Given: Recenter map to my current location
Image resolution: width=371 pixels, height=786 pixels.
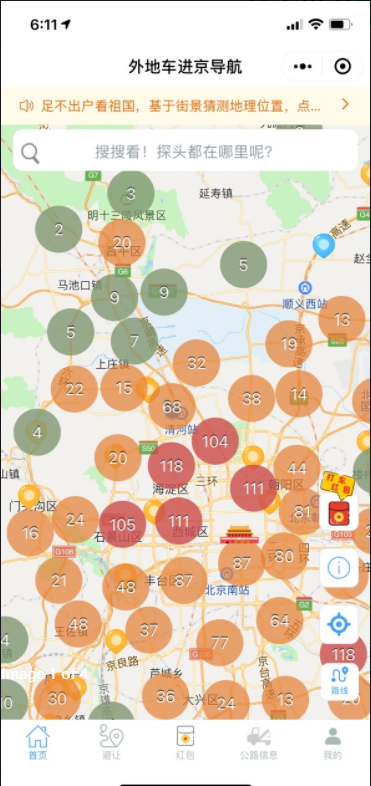Looking at the screenshot, I should coord(339,625).
